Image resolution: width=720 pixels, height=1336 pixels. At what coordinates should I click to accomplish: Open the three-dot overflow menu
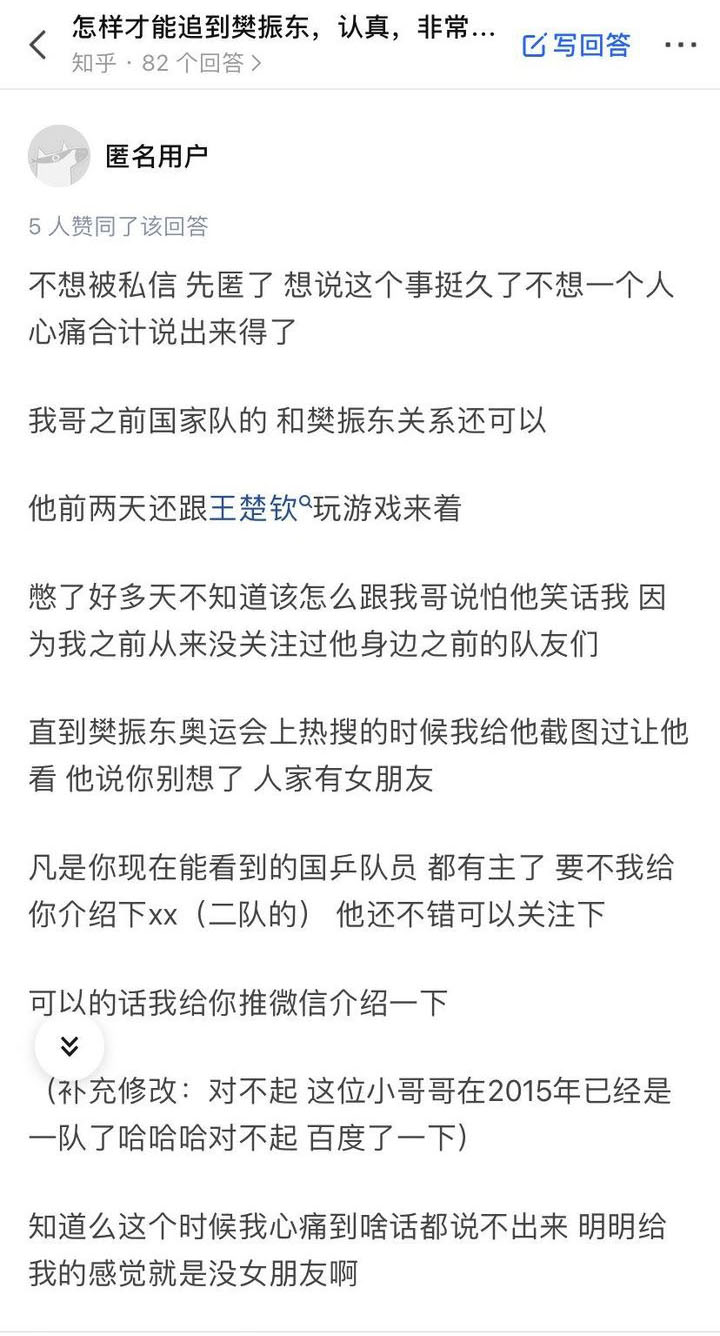pos(681,45)
